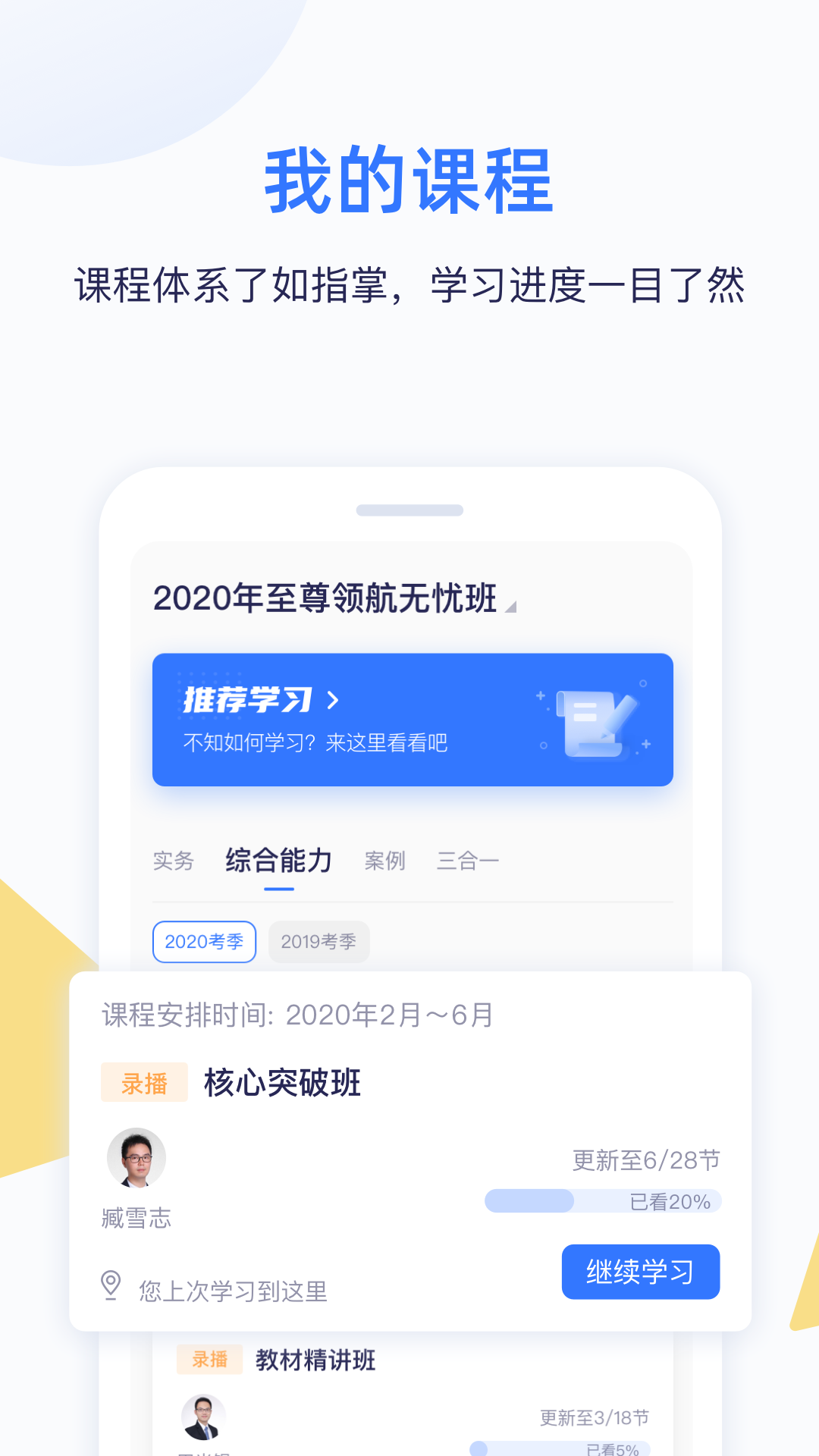Select the 2019考季 filter chip
819x1456 pixels.
(x=318, y=942)
